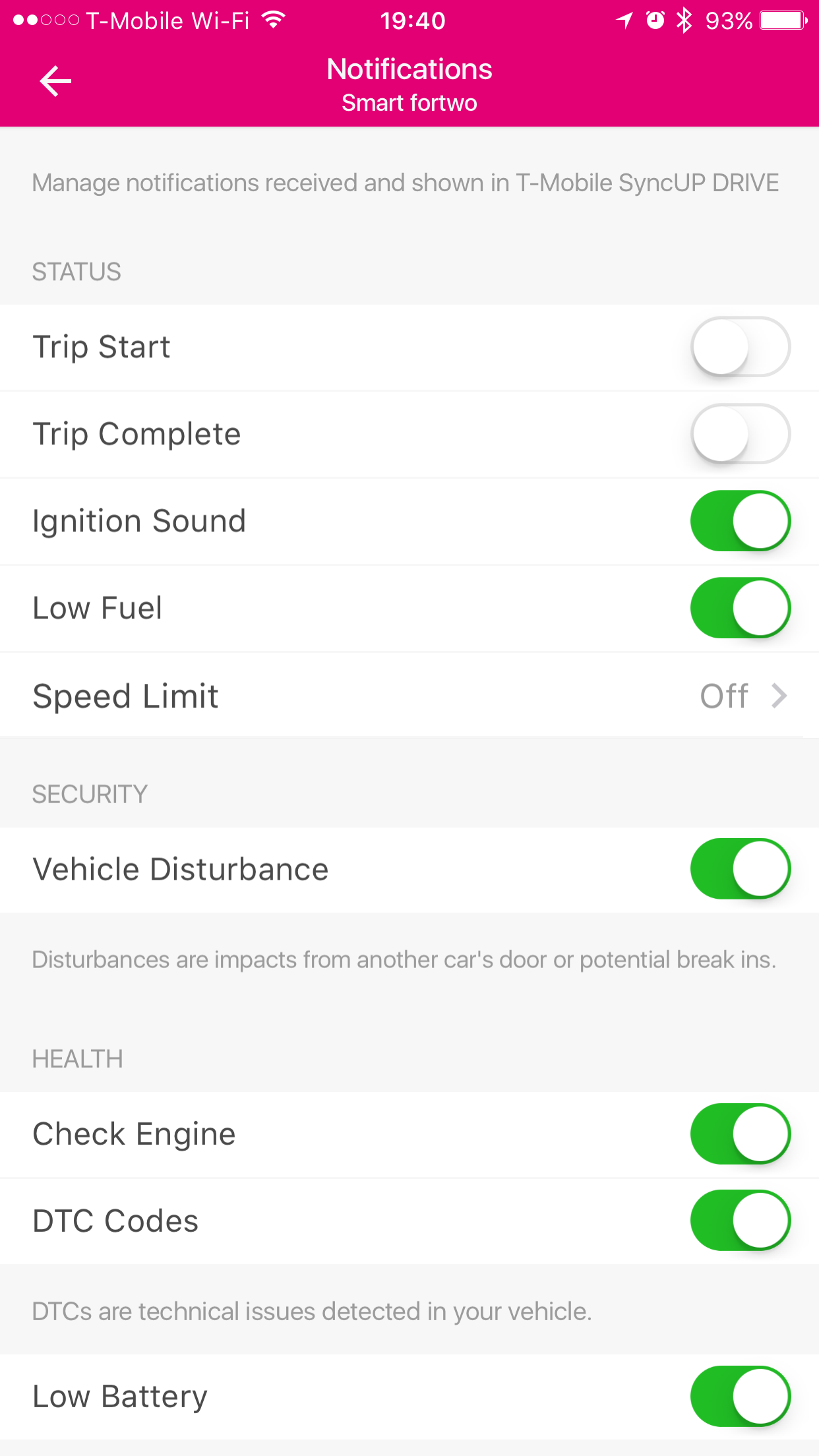Image resolution: width=819 pixels, height=1456 pixels.
Task: Toggle Vehicle Disturbance notifications off
Action: [741, 869]
